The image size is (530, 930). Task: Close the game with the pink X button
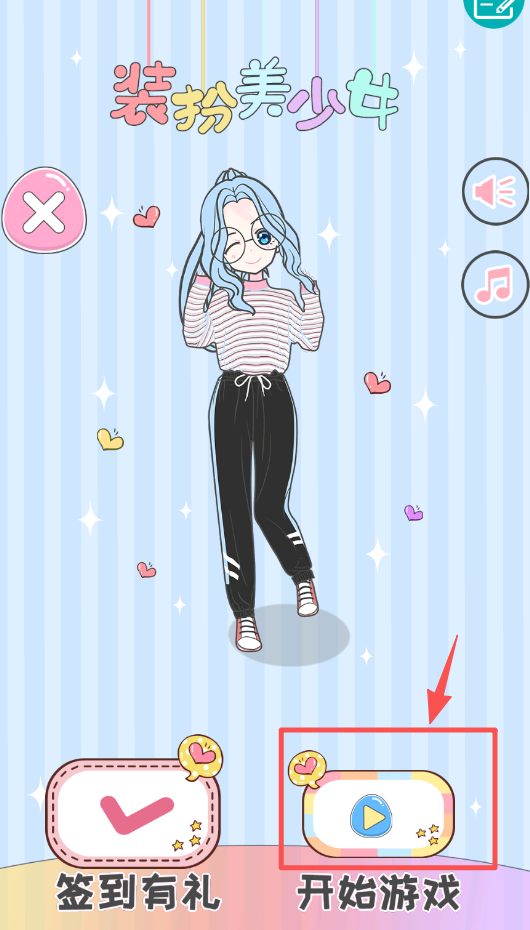pos(44,211)
